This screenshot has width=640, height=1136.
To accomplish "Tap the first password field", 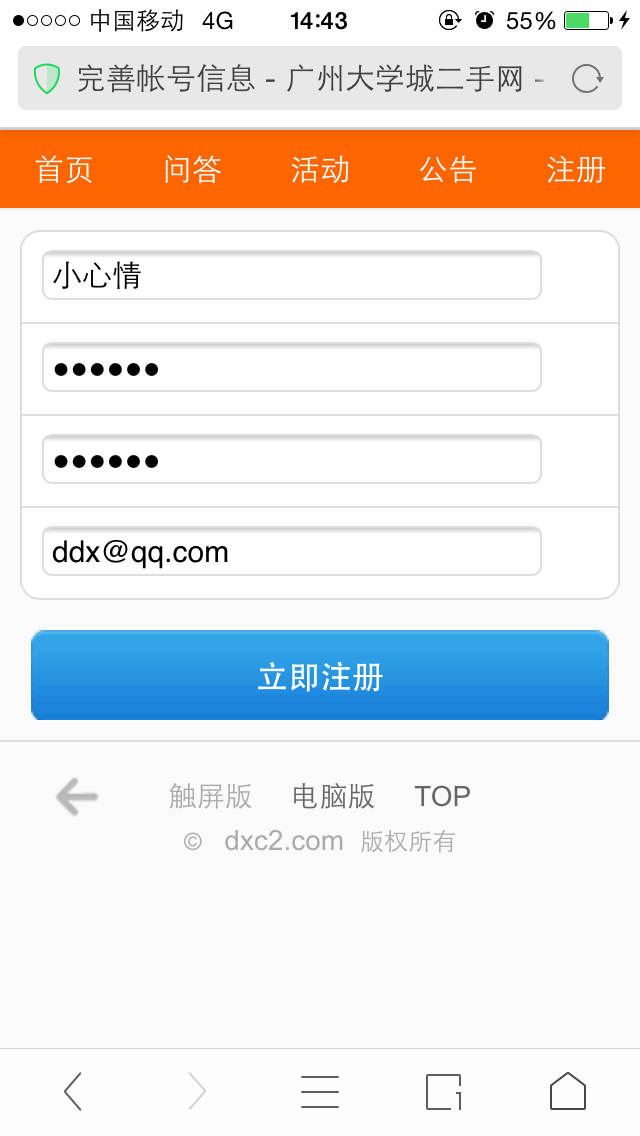I will coord(291,368).
